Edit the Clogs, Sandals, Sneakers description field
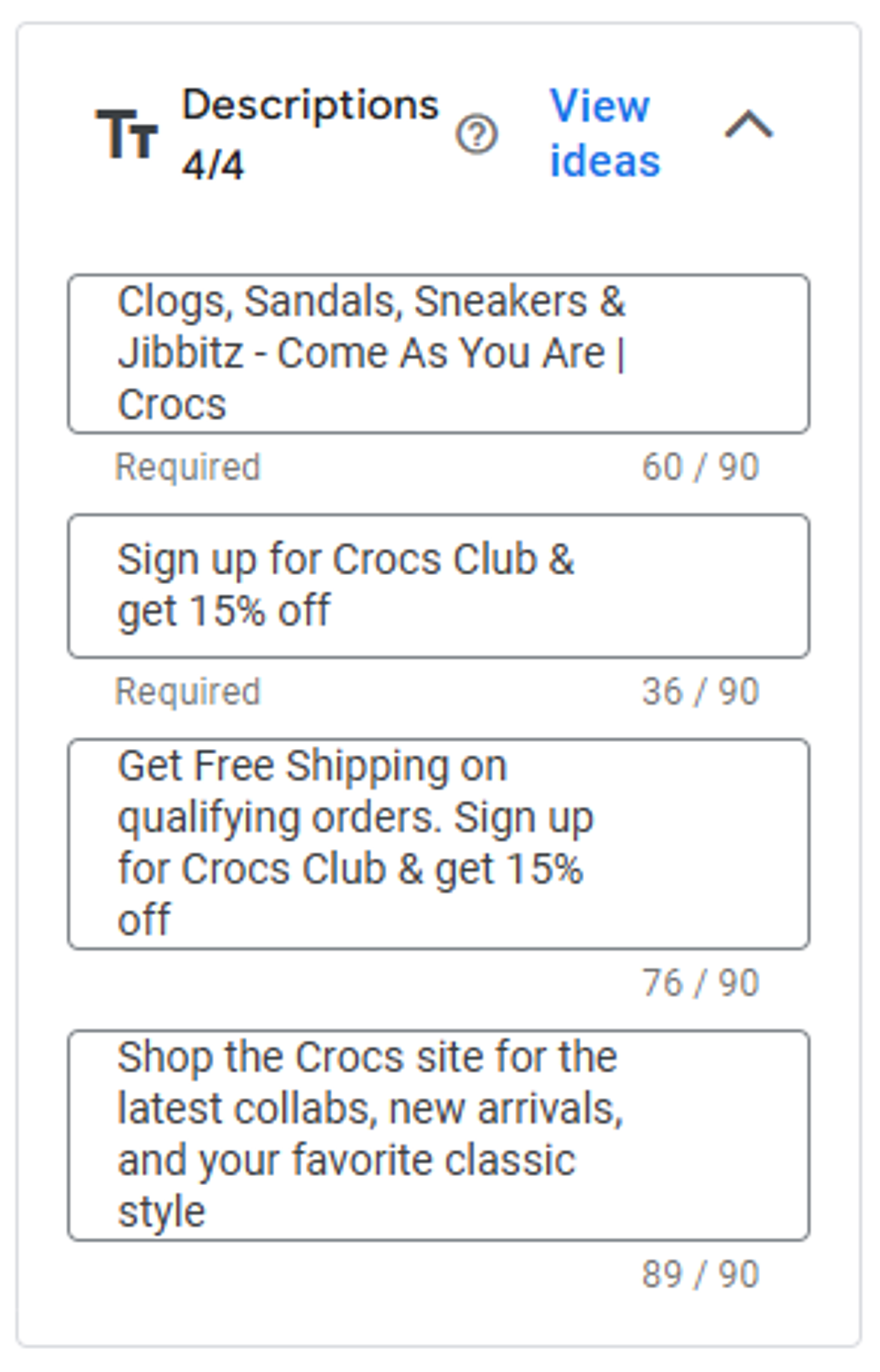 pyautogui.click(x=438, y=353)
